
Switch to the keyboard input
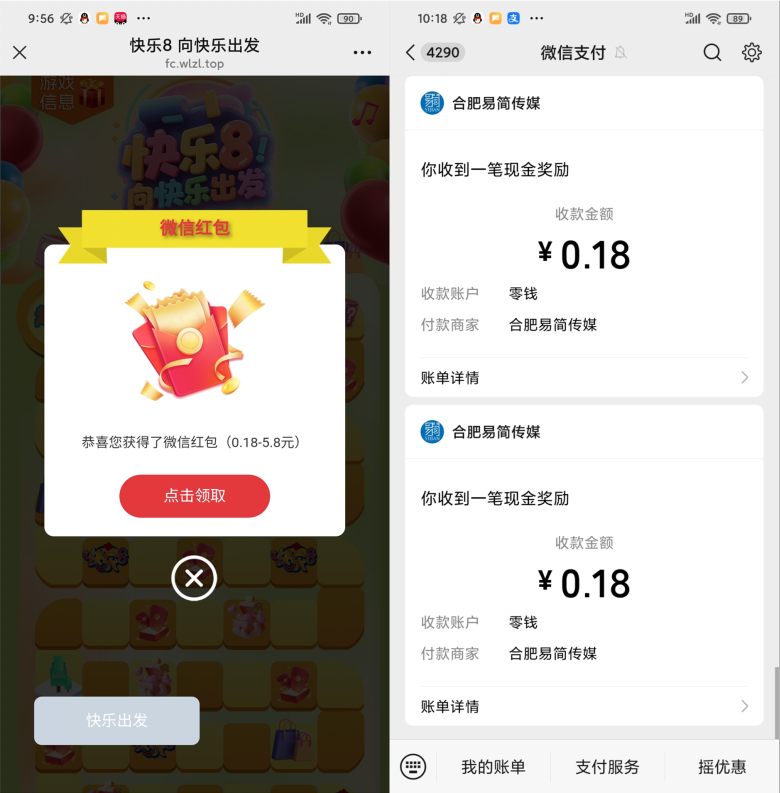coord(413,767)
